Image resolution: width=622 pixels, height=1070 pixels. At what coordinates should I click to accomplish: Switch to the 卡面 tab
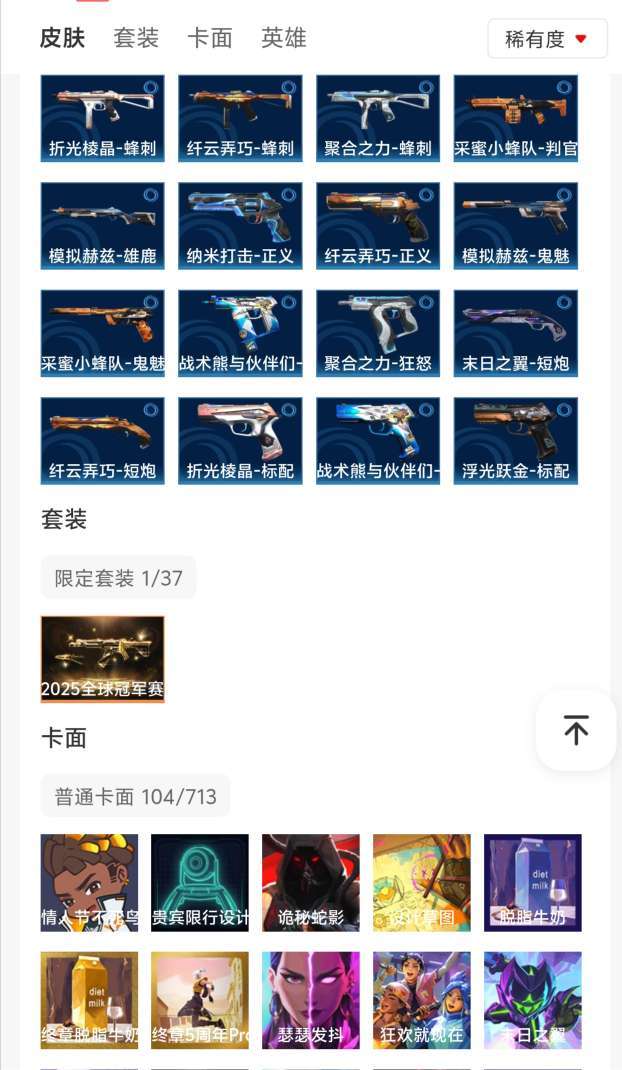pos(210,38)
